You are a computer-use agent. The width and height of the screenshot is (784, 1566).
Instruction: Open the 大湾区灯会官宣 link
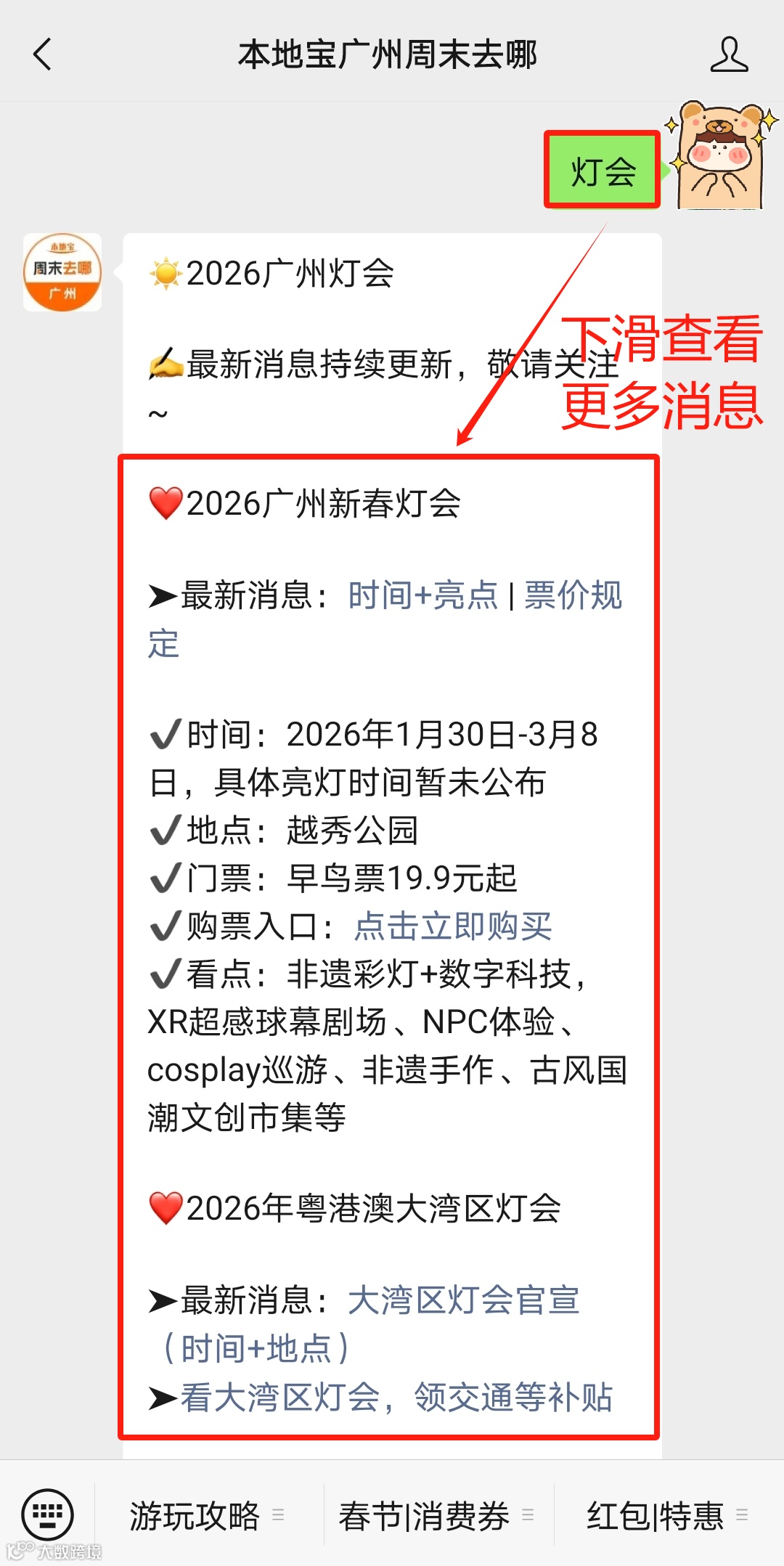click(465, 1302)
